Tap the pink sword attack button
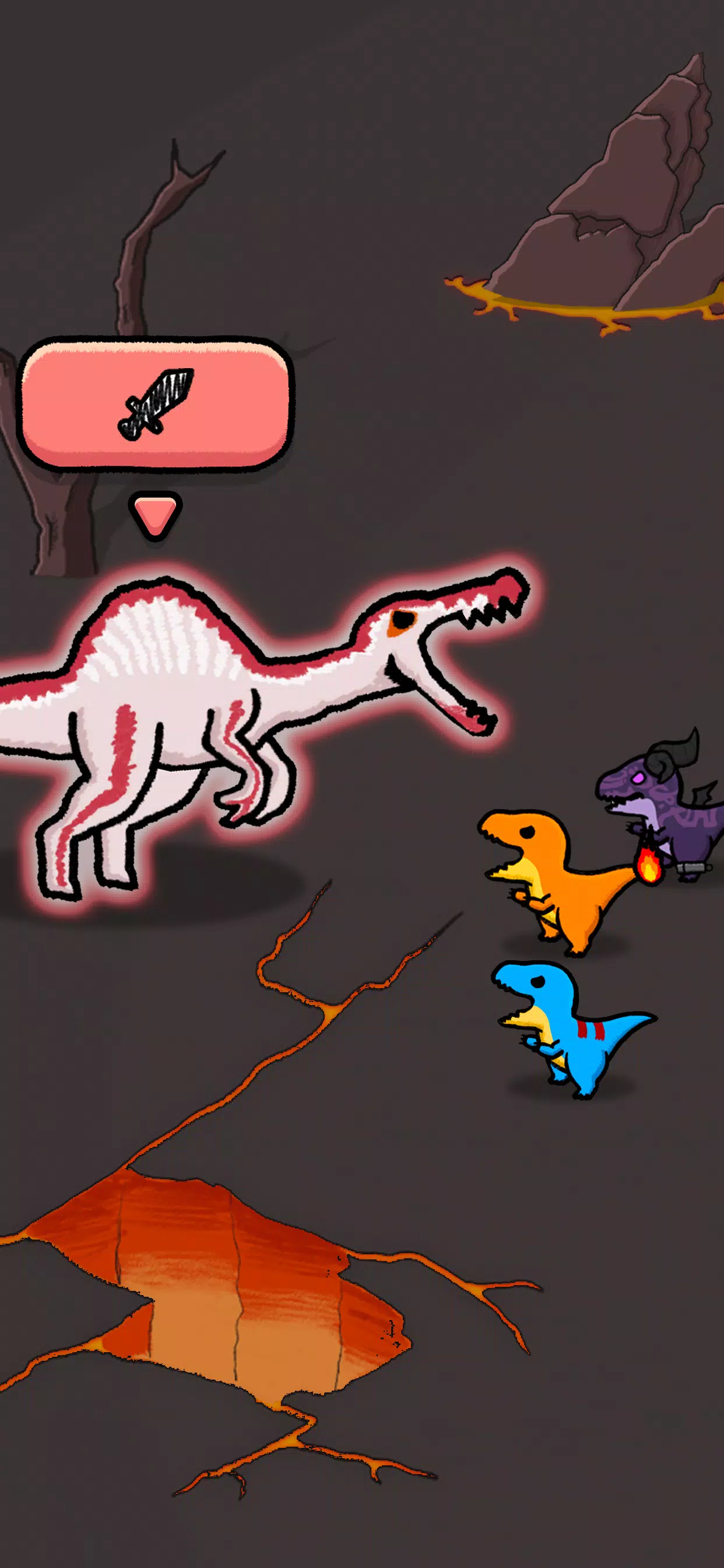The width and height of the screenshot is (724, 1568). coord(156,402)
